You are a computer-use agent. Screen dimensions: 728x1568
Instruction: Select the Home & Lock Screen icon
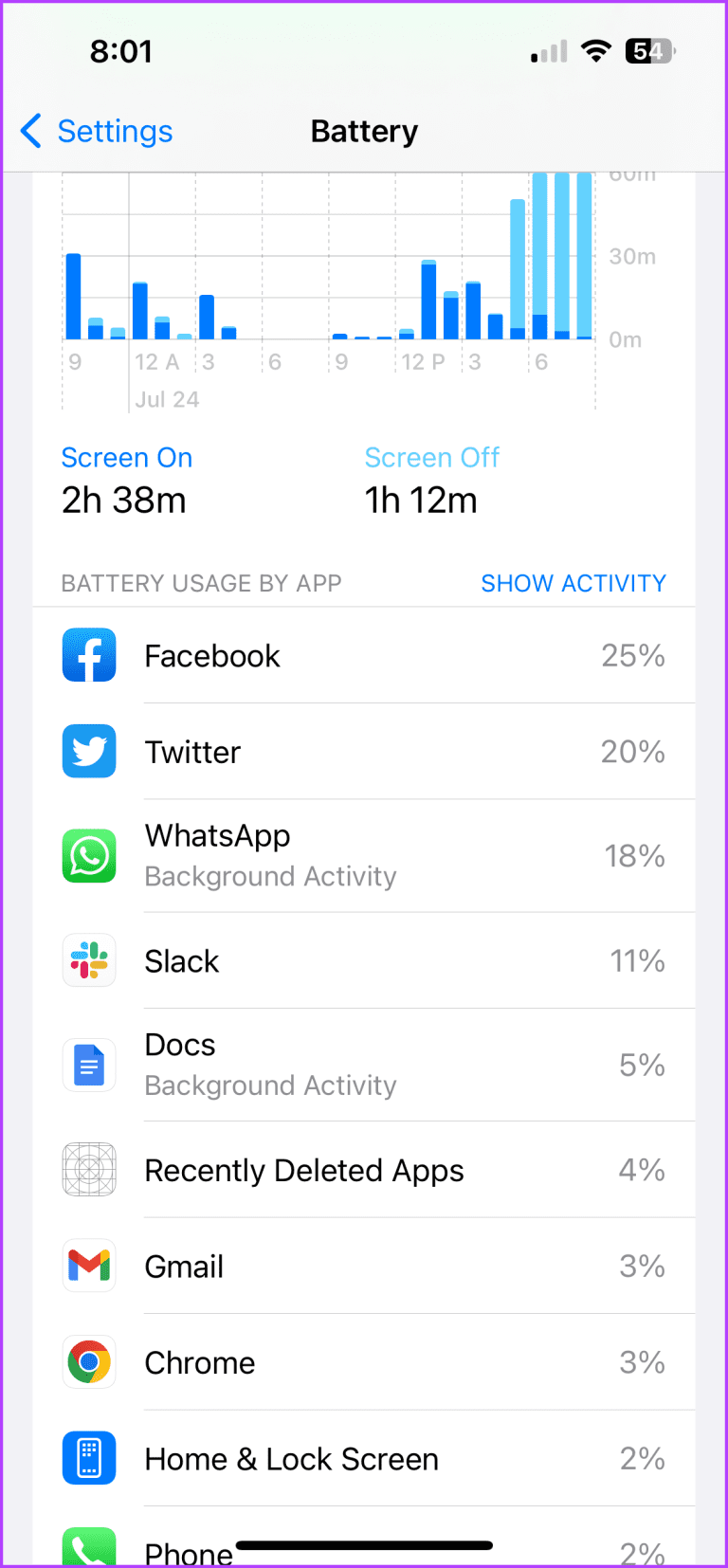[88, 1459]
